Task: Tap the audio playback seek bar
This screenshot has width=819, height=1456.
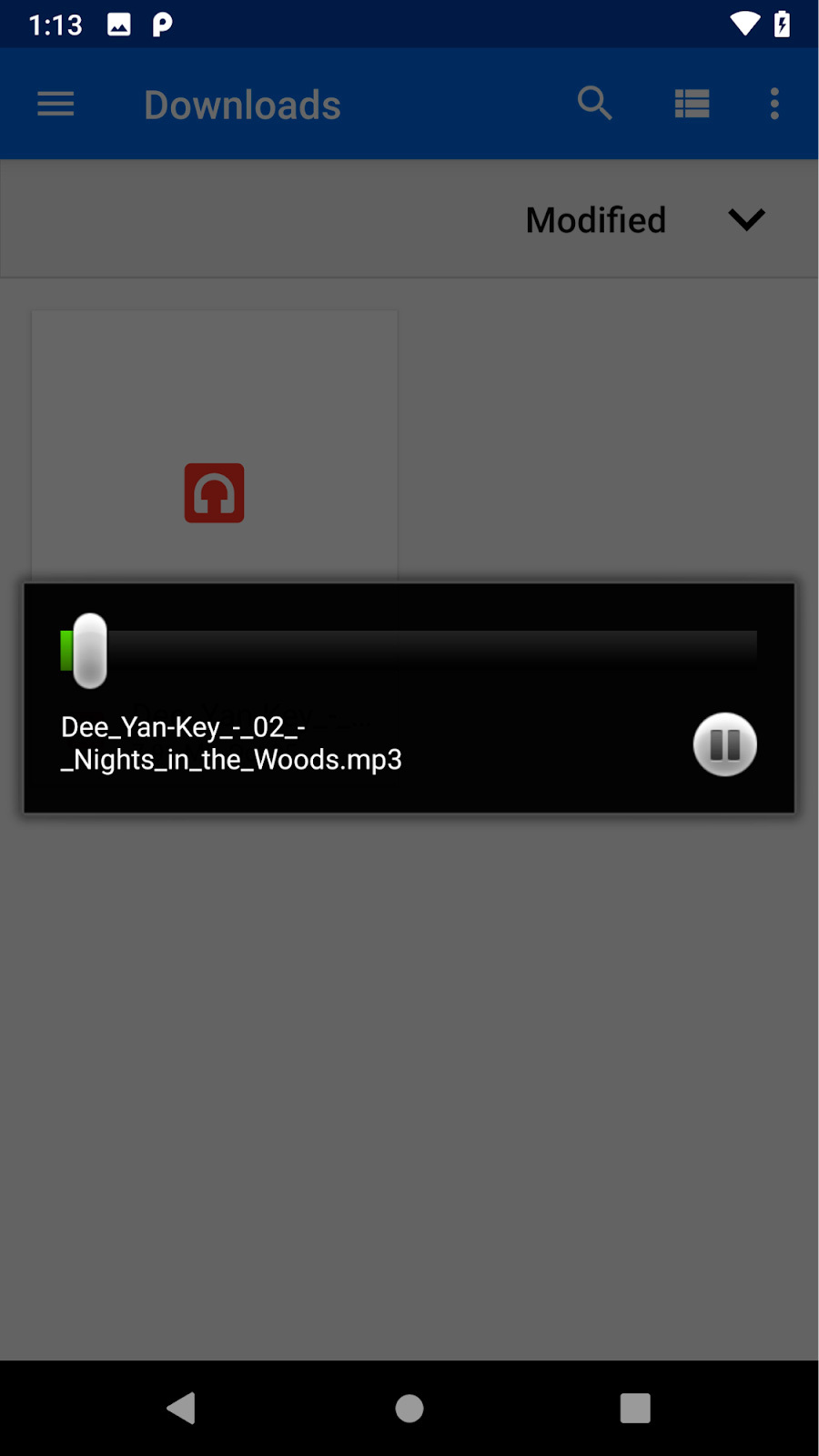Action: 409,651
